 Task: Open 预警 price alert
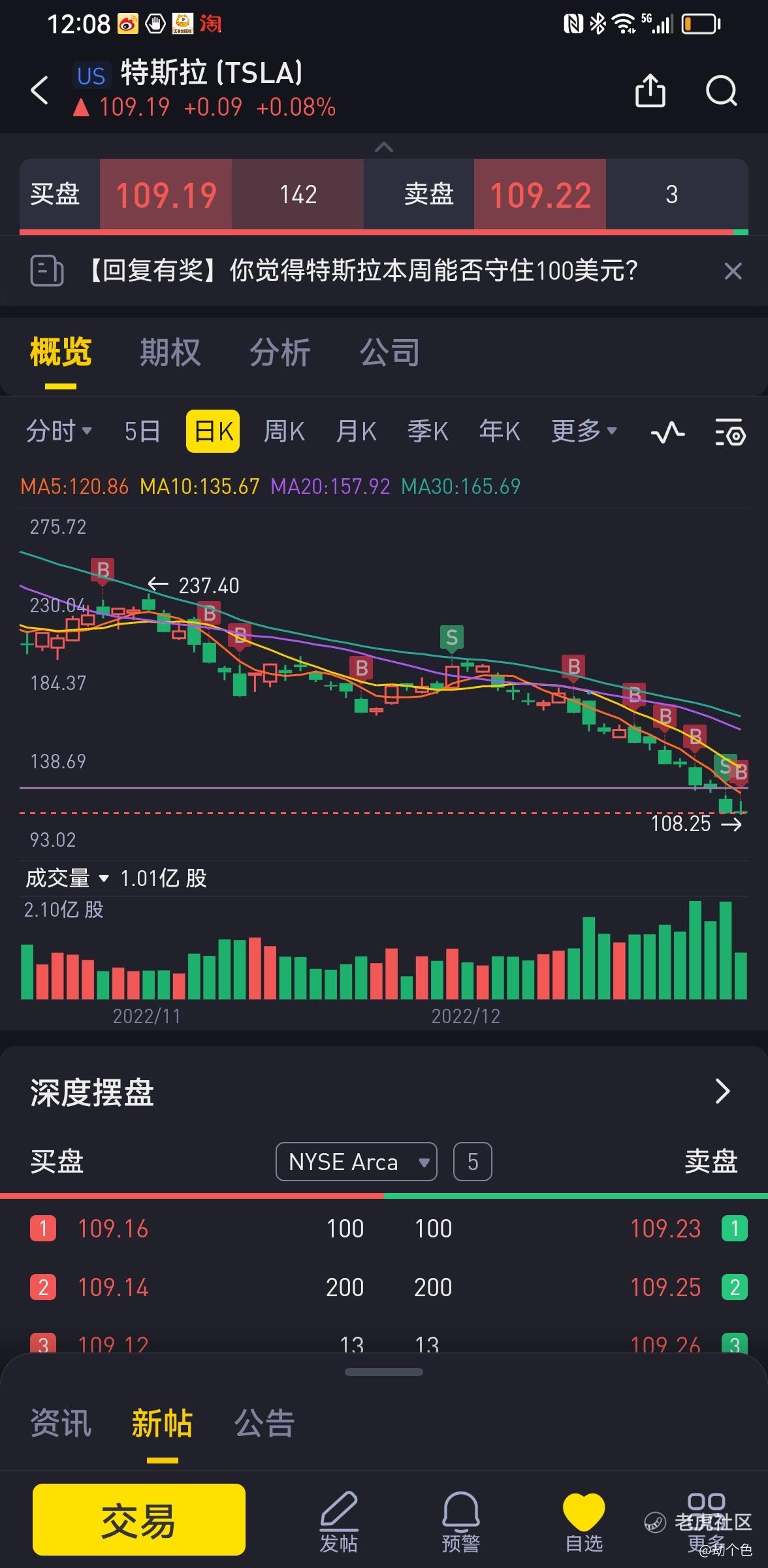click(461, 1521)
